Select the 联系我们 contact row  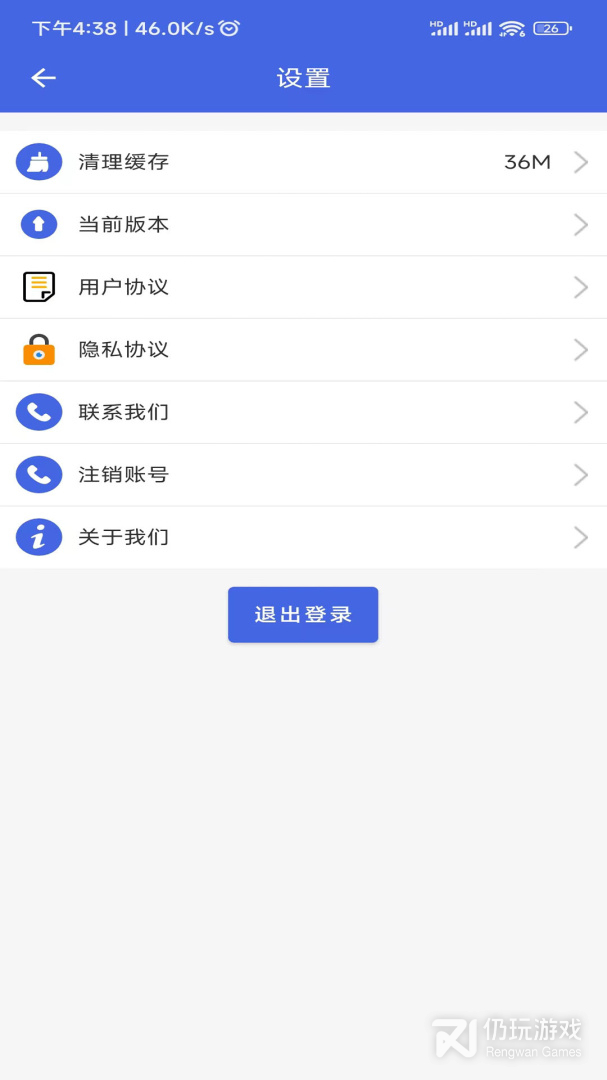pos(303,412)
